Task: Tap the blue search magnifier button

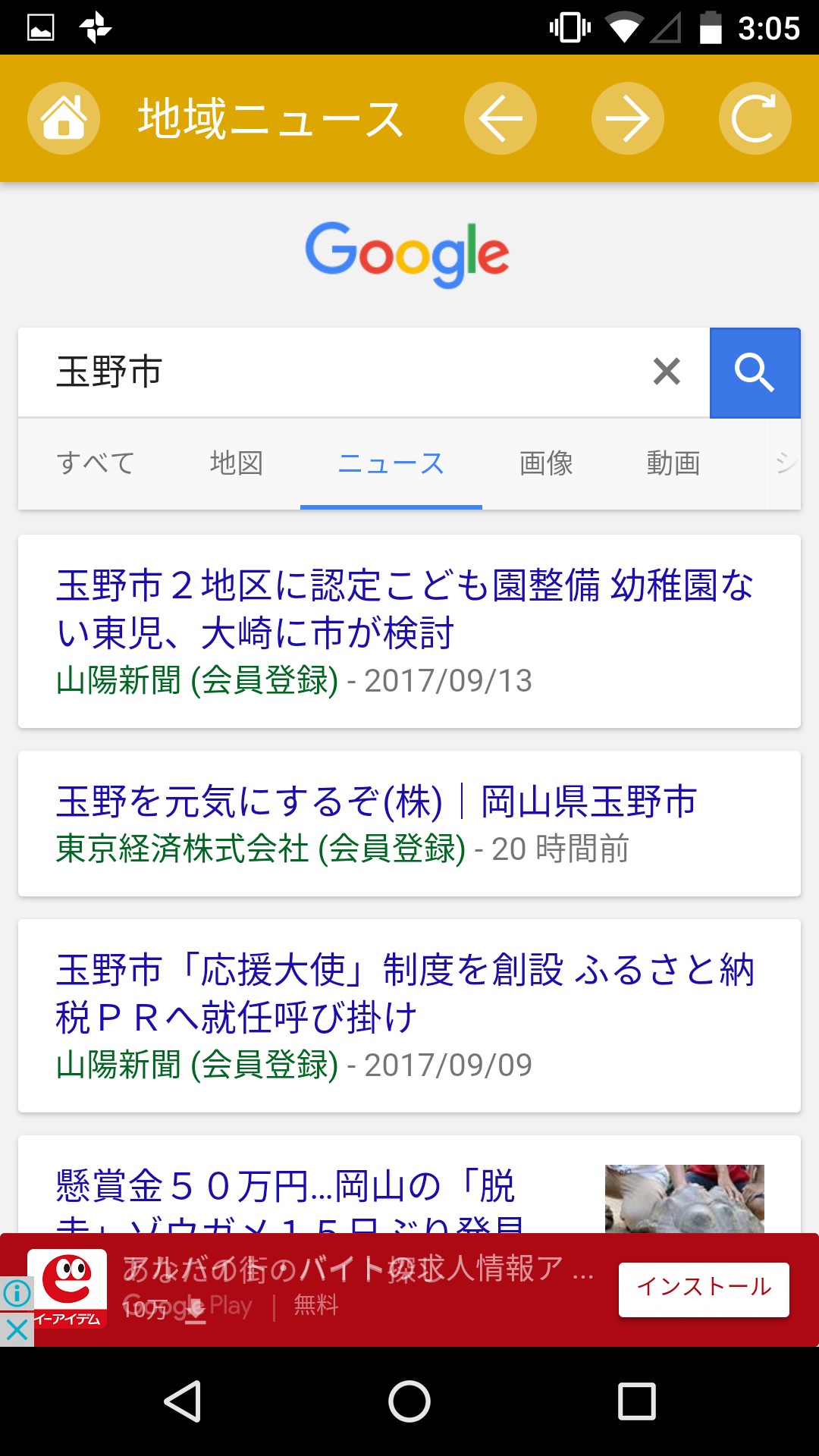Action: [755, 372]
